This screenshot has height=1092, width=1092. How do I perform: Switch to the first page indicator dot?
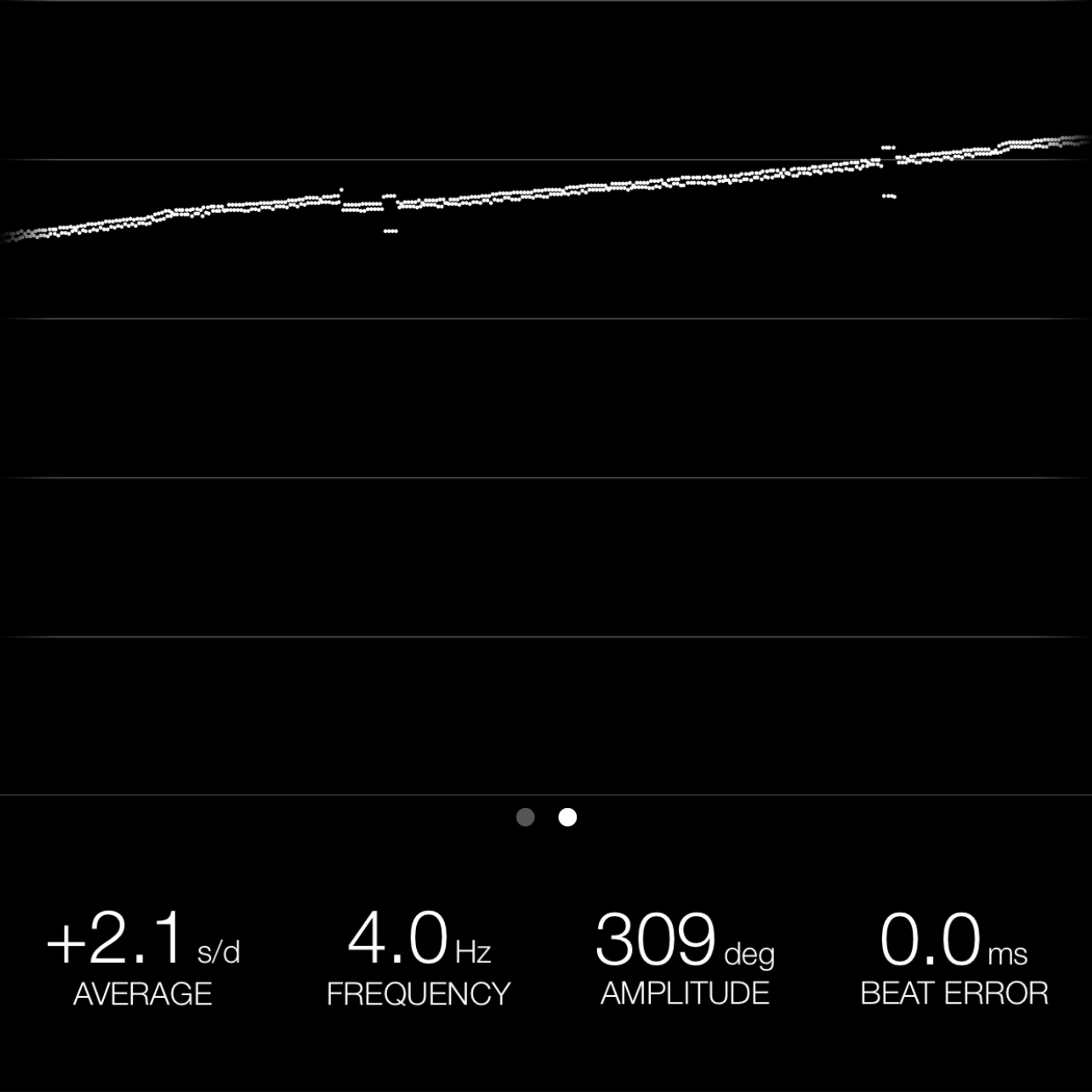pos(525,817)
